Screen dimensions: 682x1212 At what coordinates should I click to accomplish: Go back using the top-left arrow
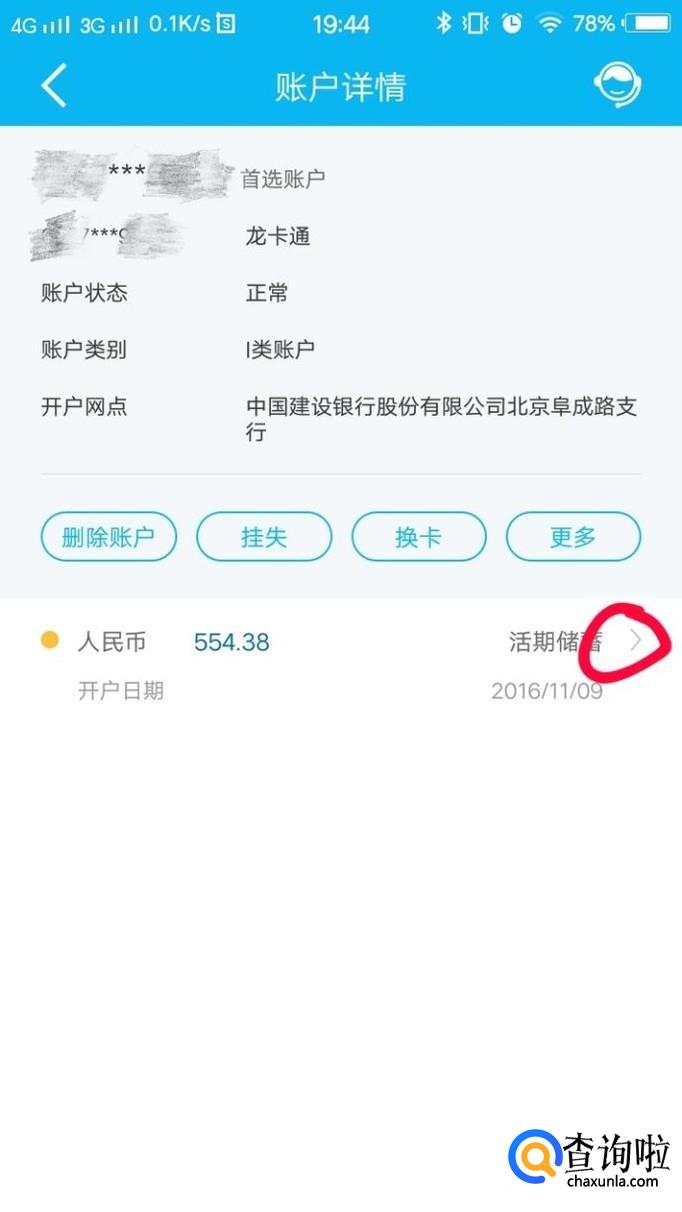[x=54, y=86]
